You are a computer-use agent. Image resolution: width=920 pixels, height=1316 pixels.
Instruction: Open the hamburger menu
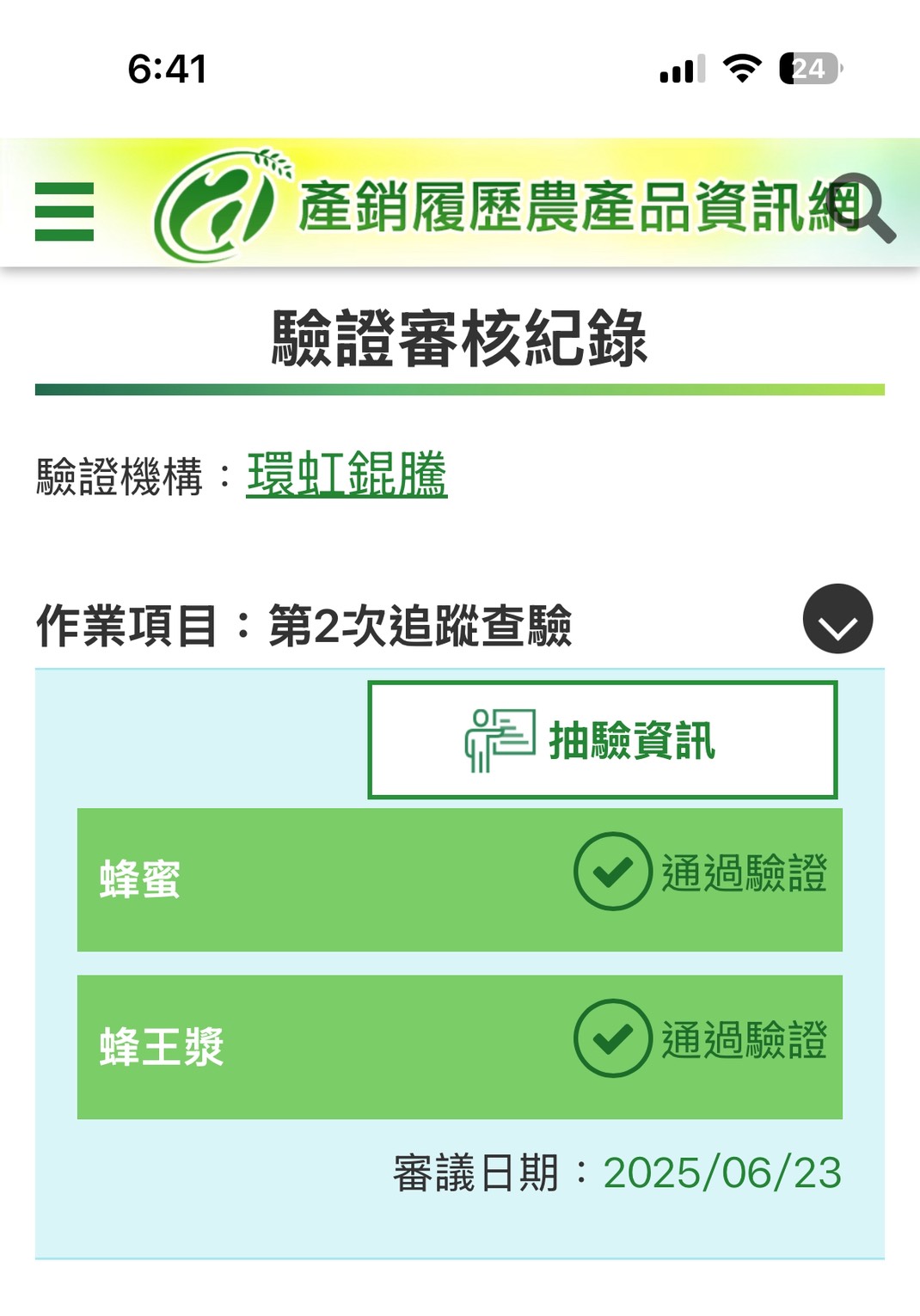tap(64, 211)
